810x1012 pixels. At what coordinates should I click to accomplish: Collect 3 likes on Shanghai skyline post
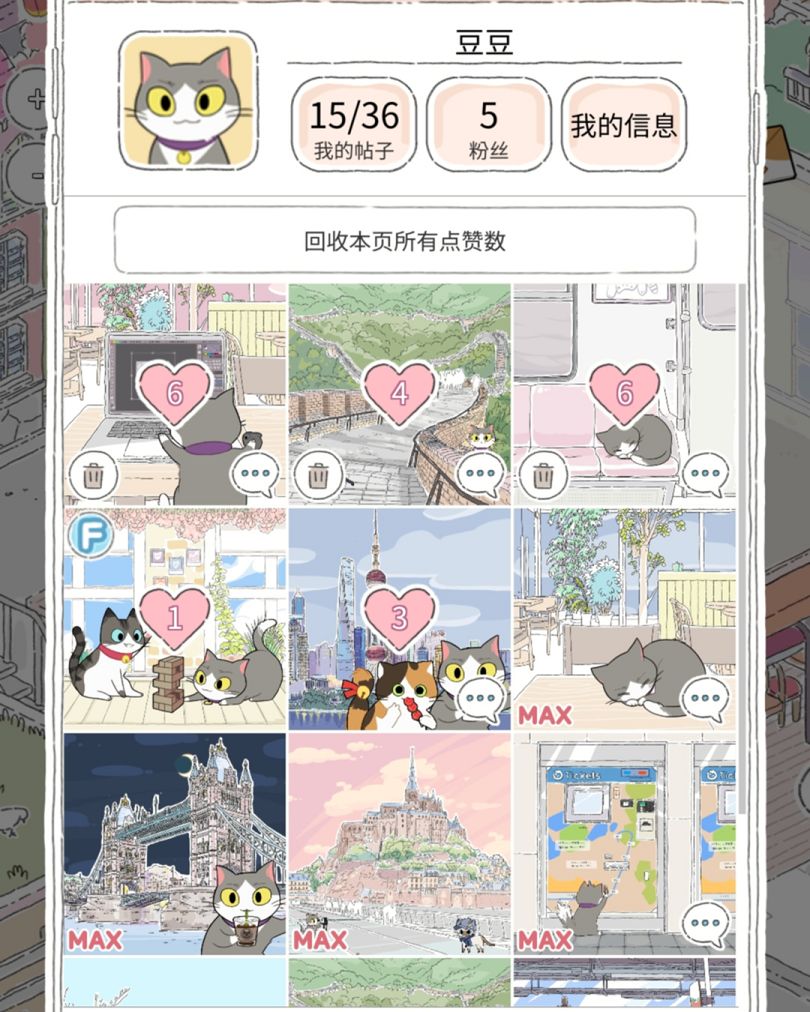click(x=399, y=617)
